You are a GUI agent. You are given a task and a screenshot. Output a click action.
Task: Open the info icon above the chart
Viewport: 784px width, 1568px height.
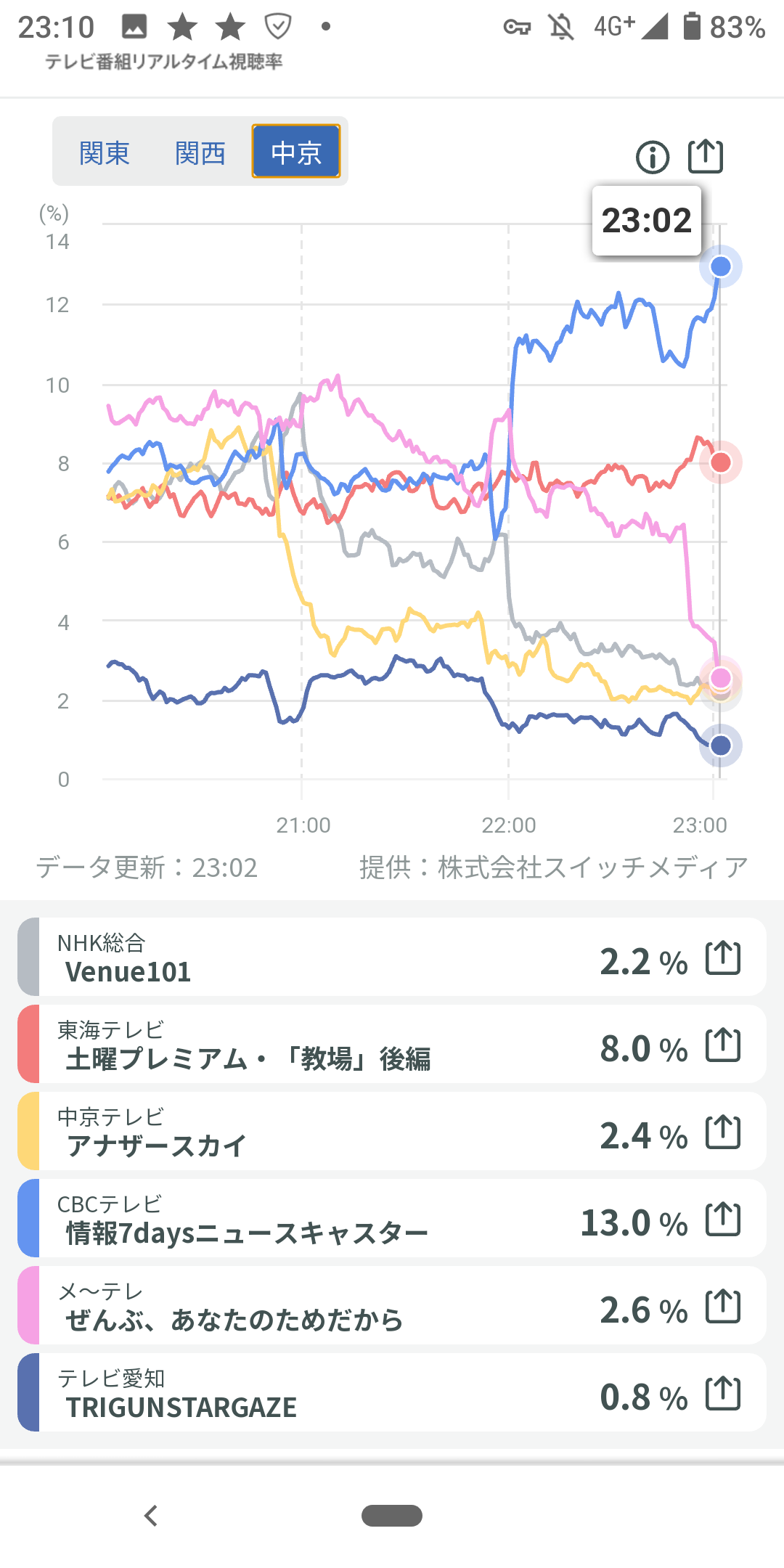pos(652,157)
